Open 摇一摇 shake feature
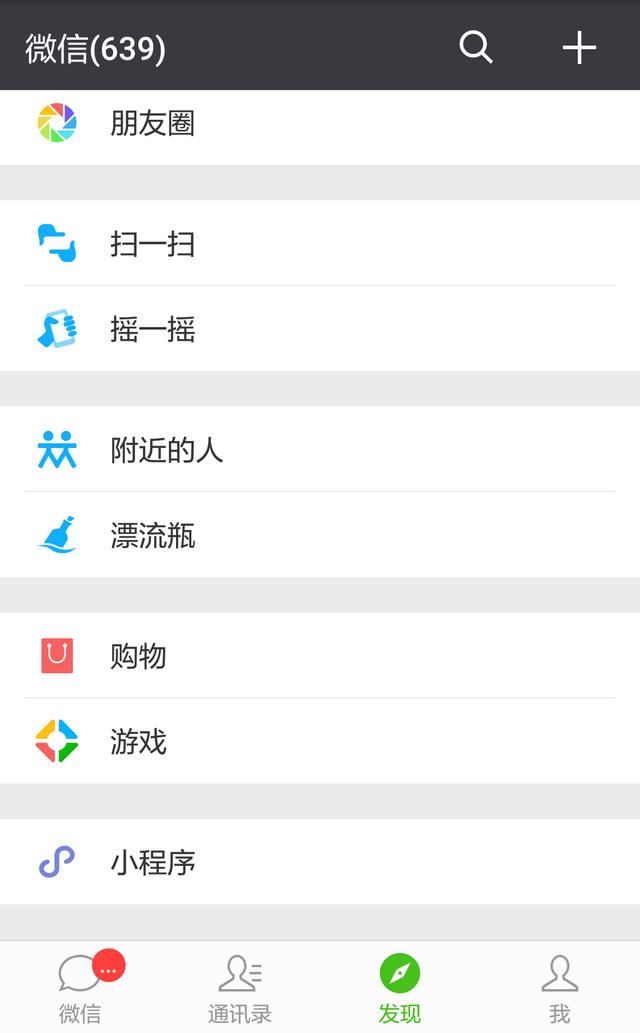The image size is (640, 1033). [320, 329]
